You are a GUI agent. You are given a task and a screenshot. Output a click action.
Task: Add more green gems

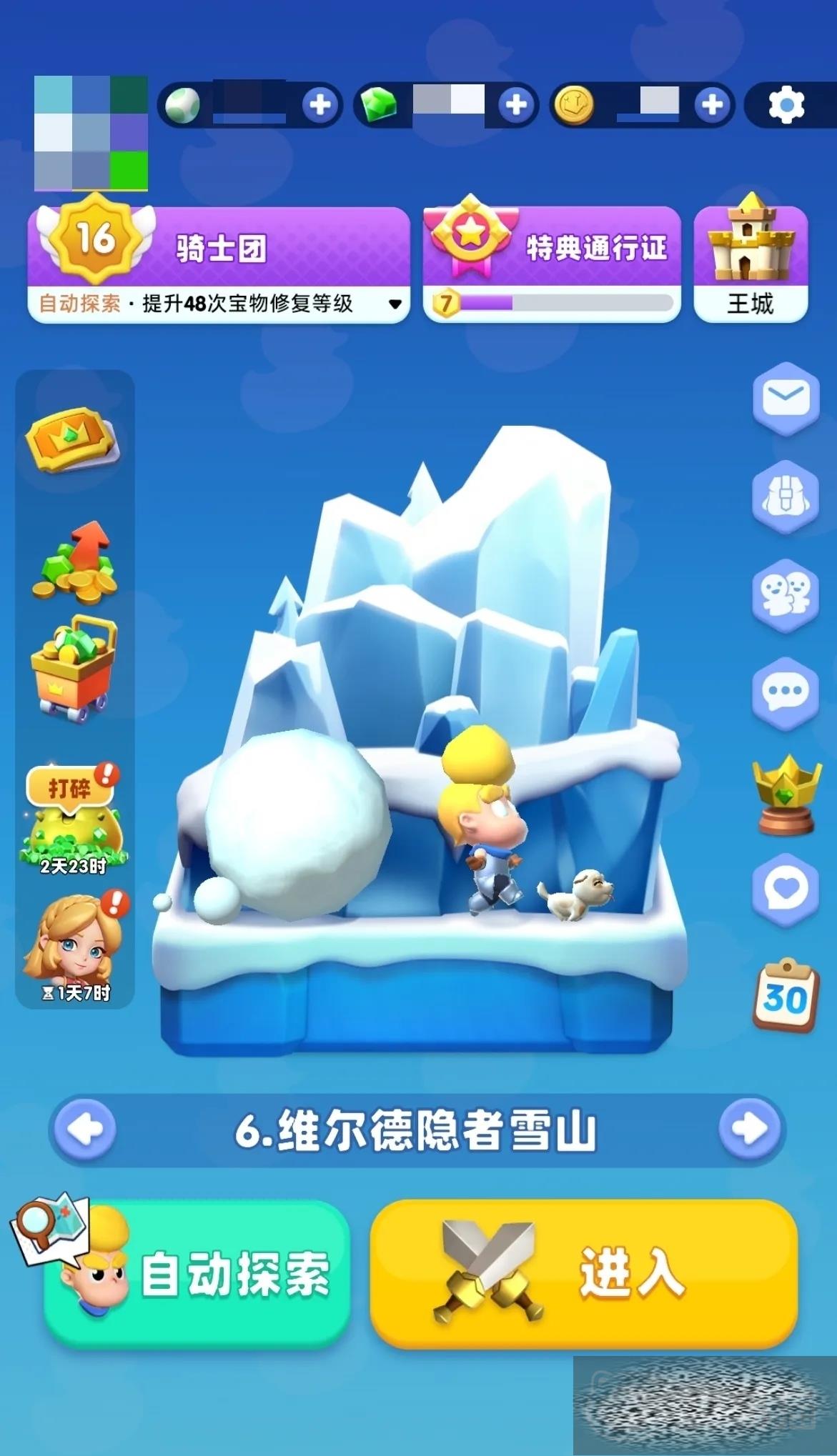point(516,106)
